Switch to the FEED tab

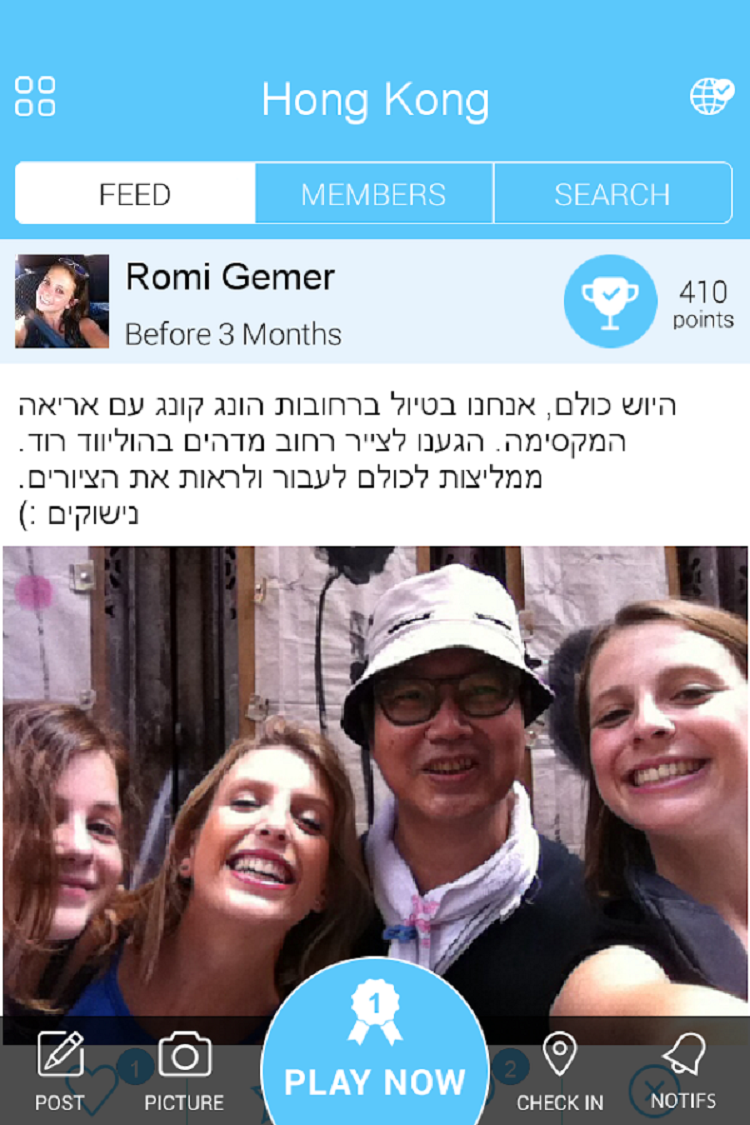pyautogui.click(x=135, y=194)
